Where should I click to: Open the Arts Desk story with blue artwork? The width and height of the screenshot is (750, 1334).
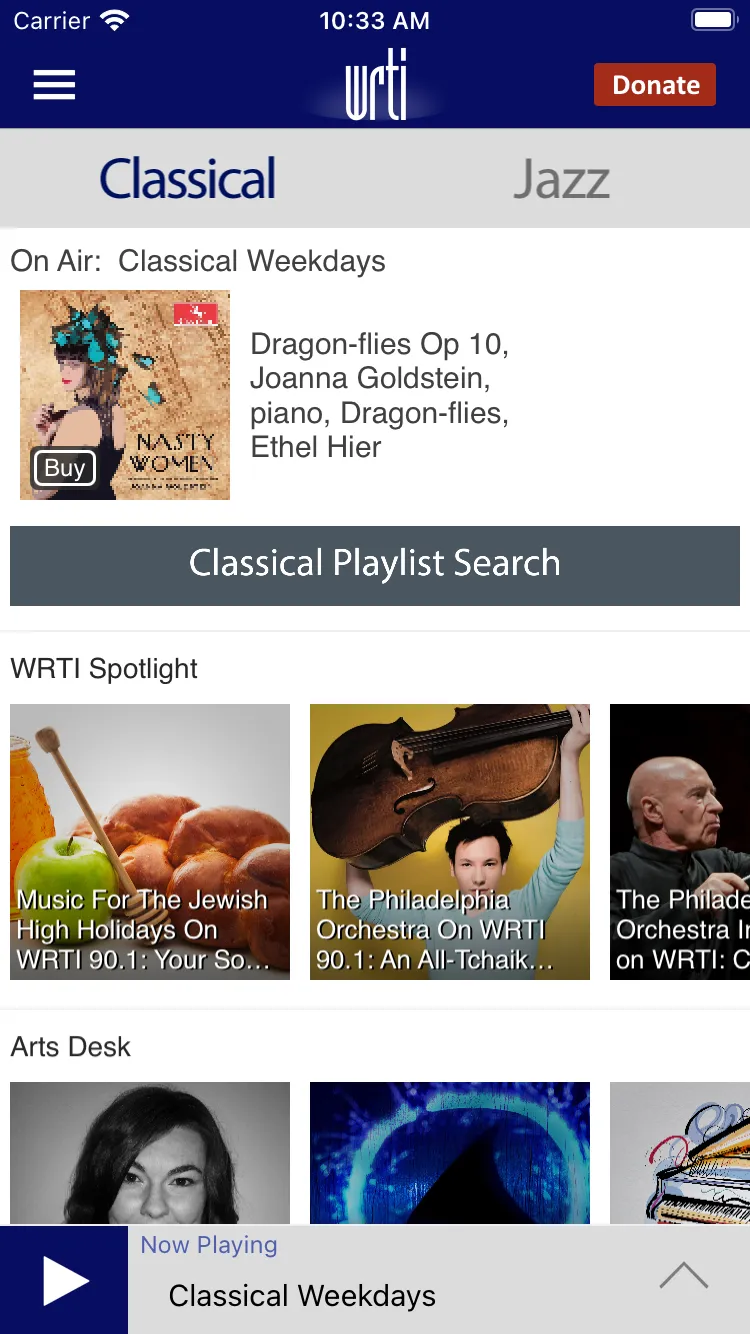450,1152
